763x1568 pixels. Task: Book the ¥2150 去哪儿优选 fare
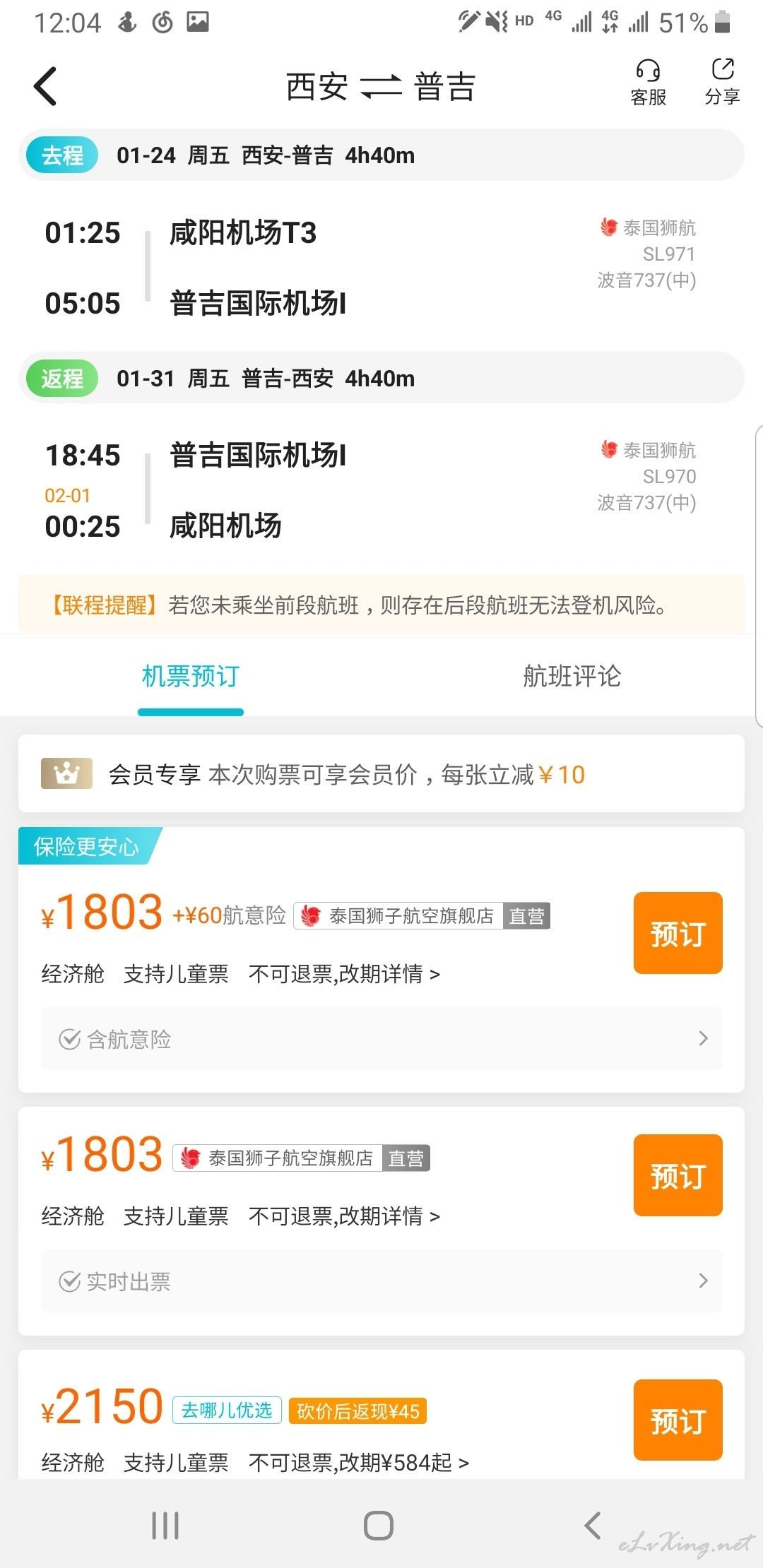pyautogui.click(x=678, y=1420)
